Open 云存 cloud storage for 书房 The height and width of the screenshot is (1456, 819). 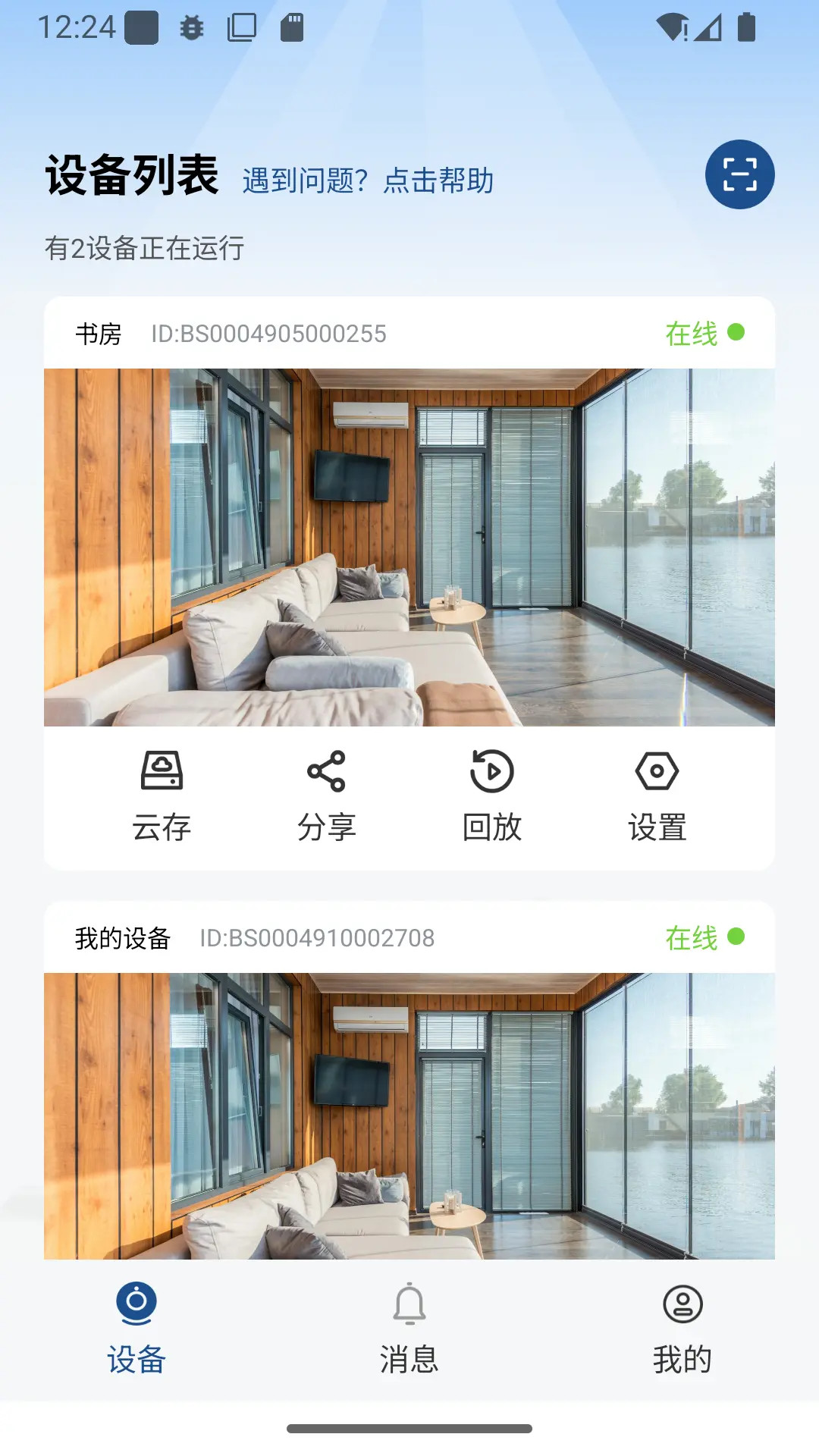162,796
